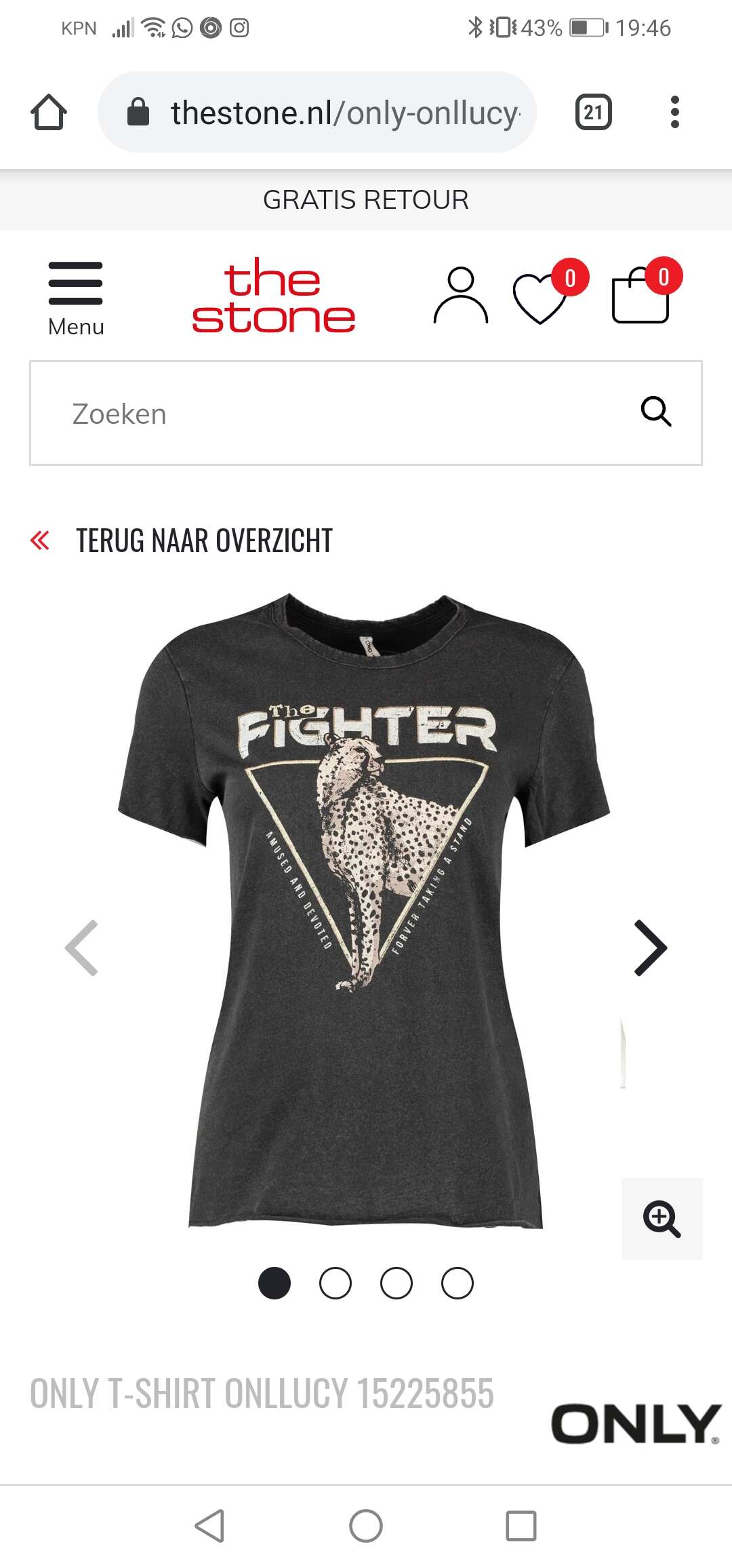This screenshot has width=732, height=1568.
Task: Open the recent apps overview
Action: coord(521,1526)
